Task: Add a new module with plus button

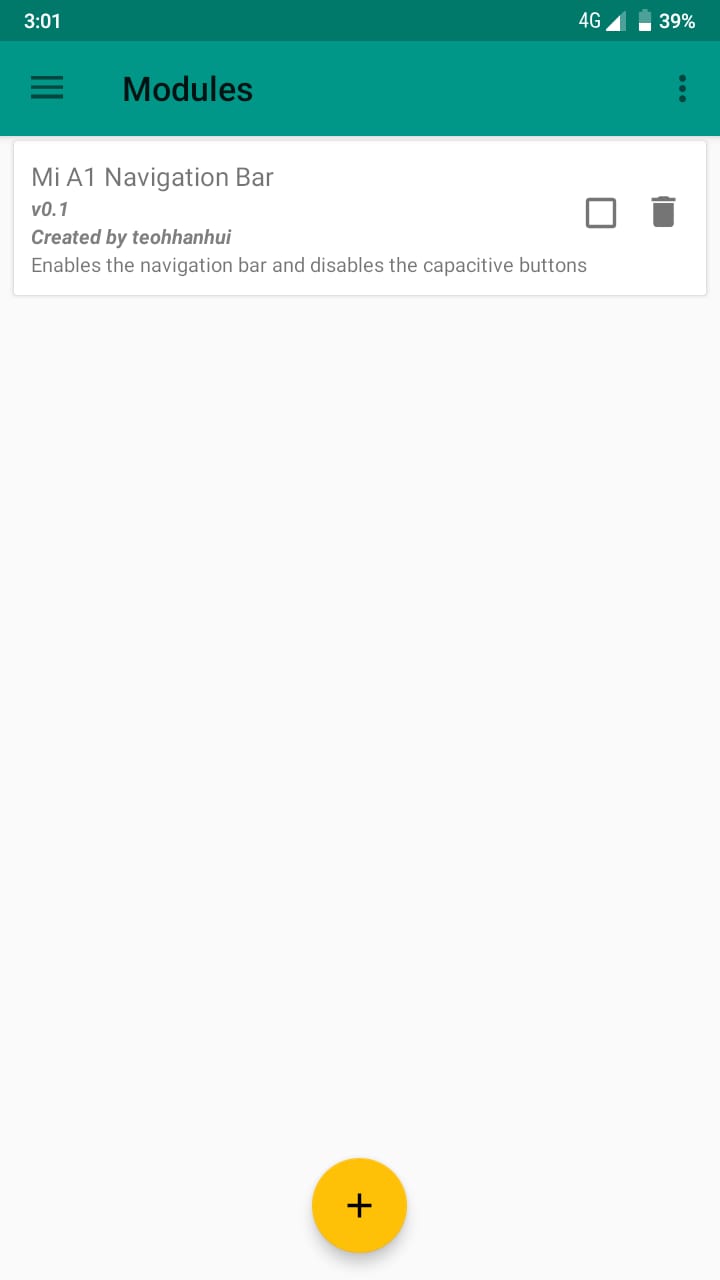Action: [x=359, y=1205]
